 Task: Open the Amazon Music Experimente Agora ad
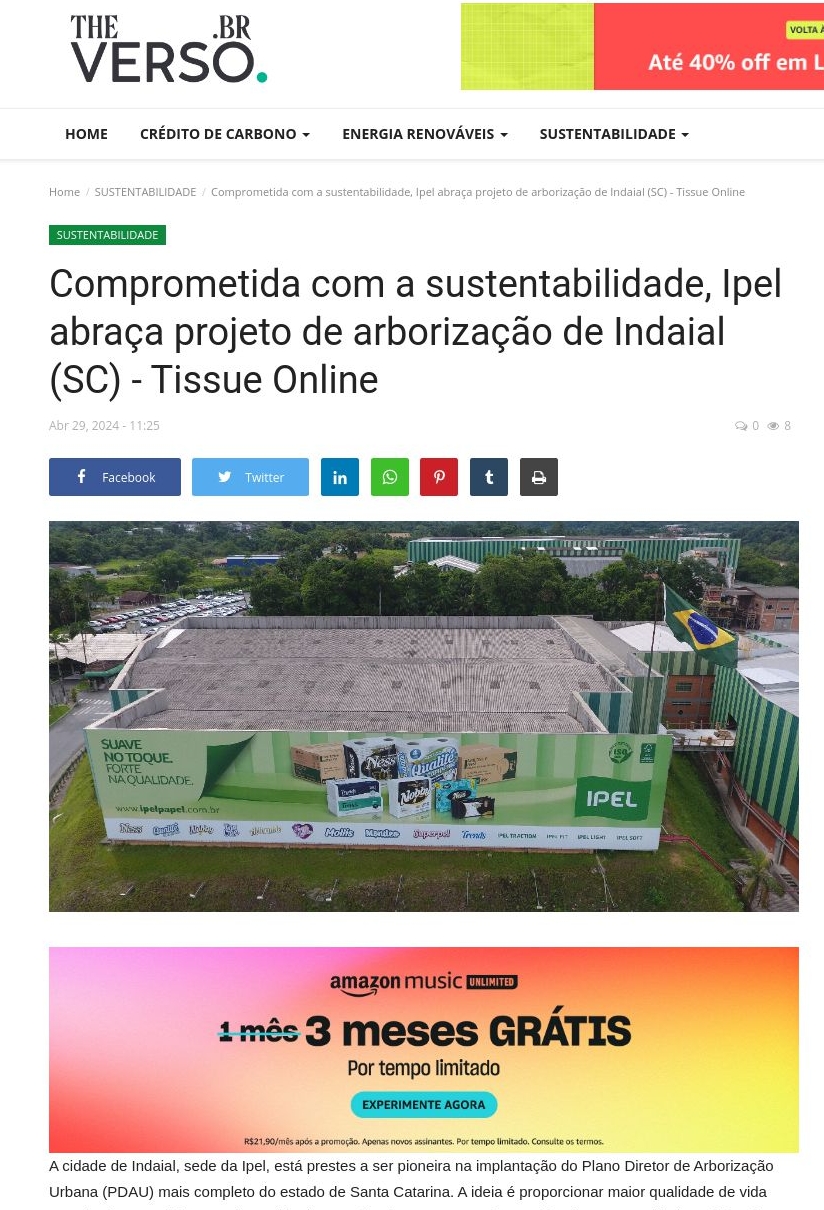pyautogui.click(x=424, y=1105)
